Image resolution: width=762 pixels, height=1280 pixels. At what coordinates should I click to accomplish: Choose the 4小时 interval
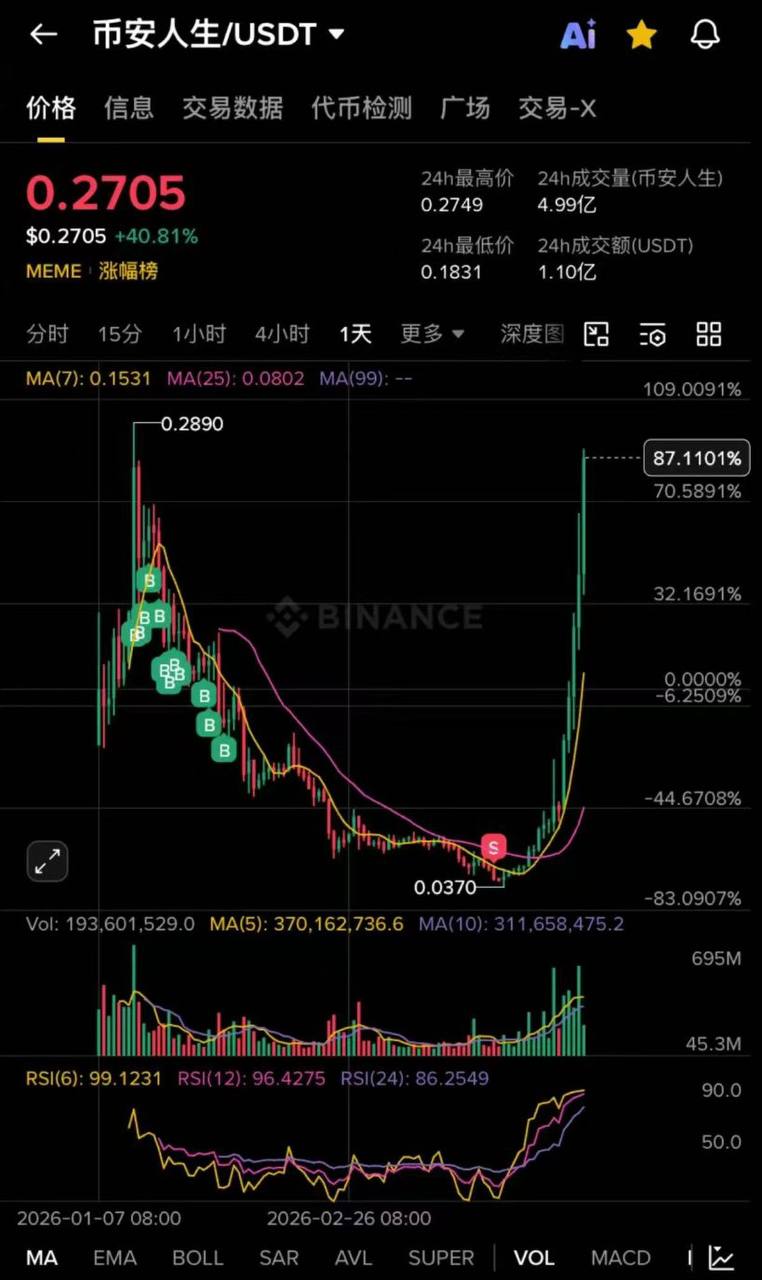click(282, 334)
